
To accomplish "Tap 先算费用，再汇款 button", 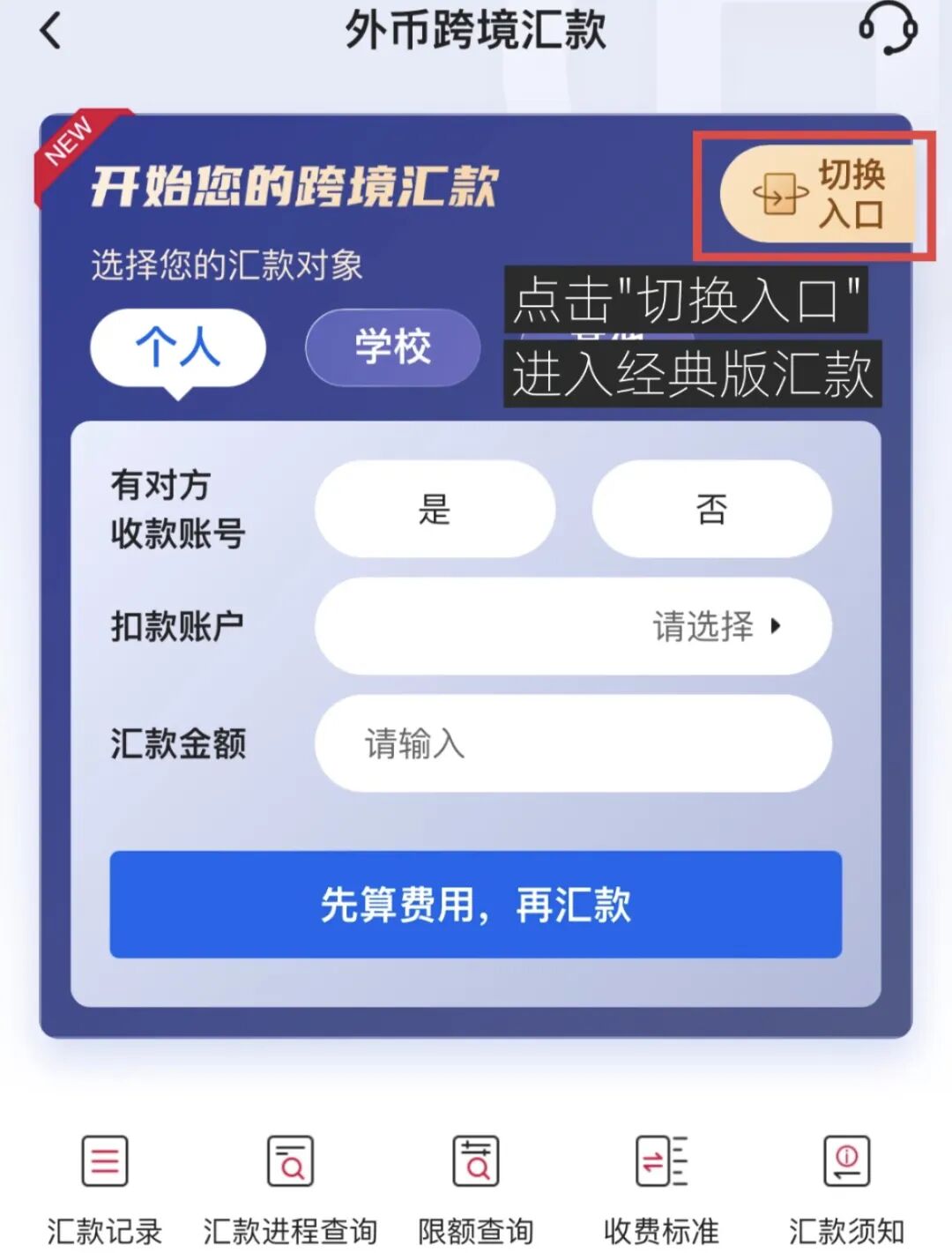I will click(x=475, y=905).
